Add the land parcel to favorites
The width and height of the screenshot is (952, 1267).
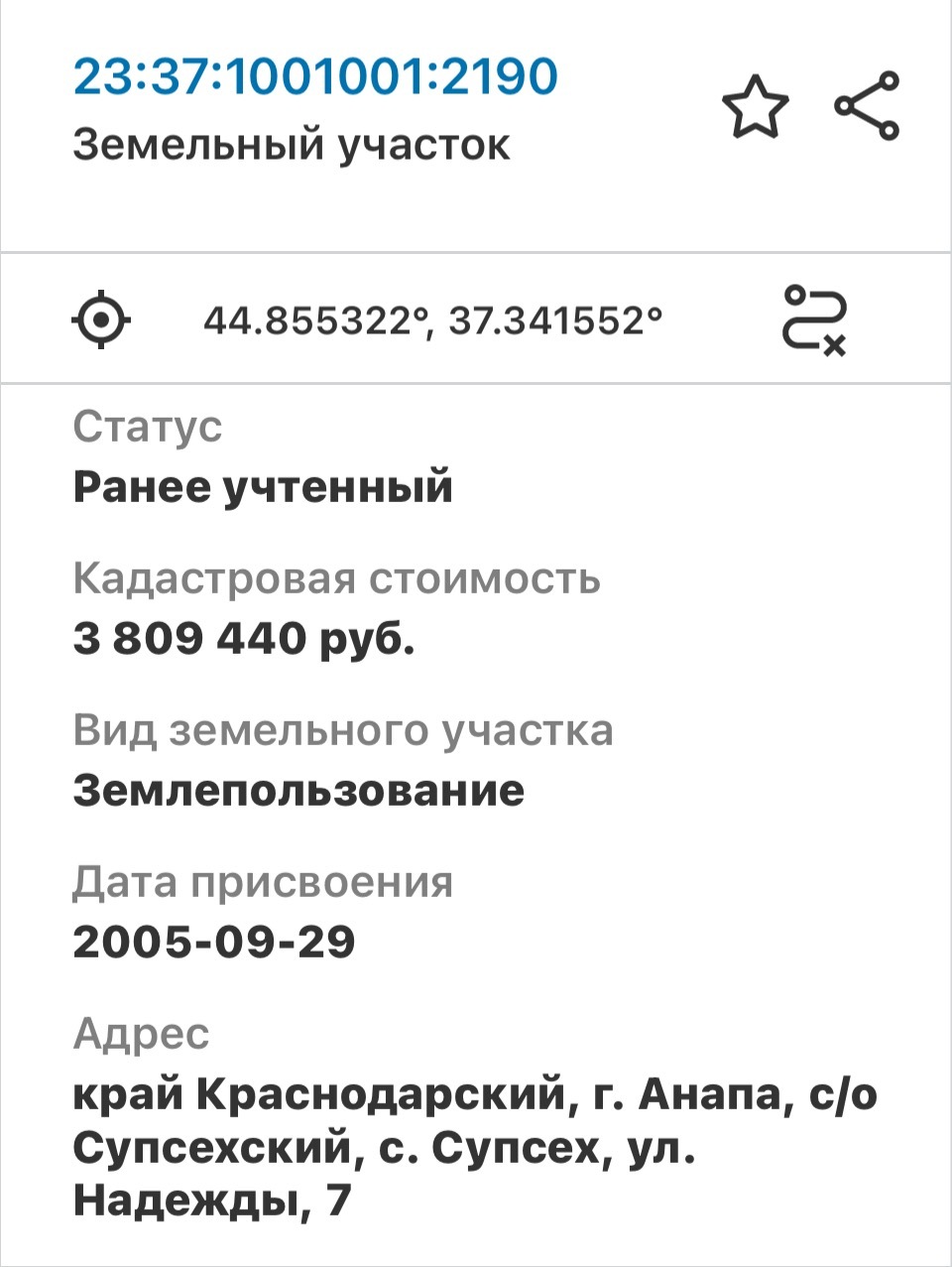755,107
